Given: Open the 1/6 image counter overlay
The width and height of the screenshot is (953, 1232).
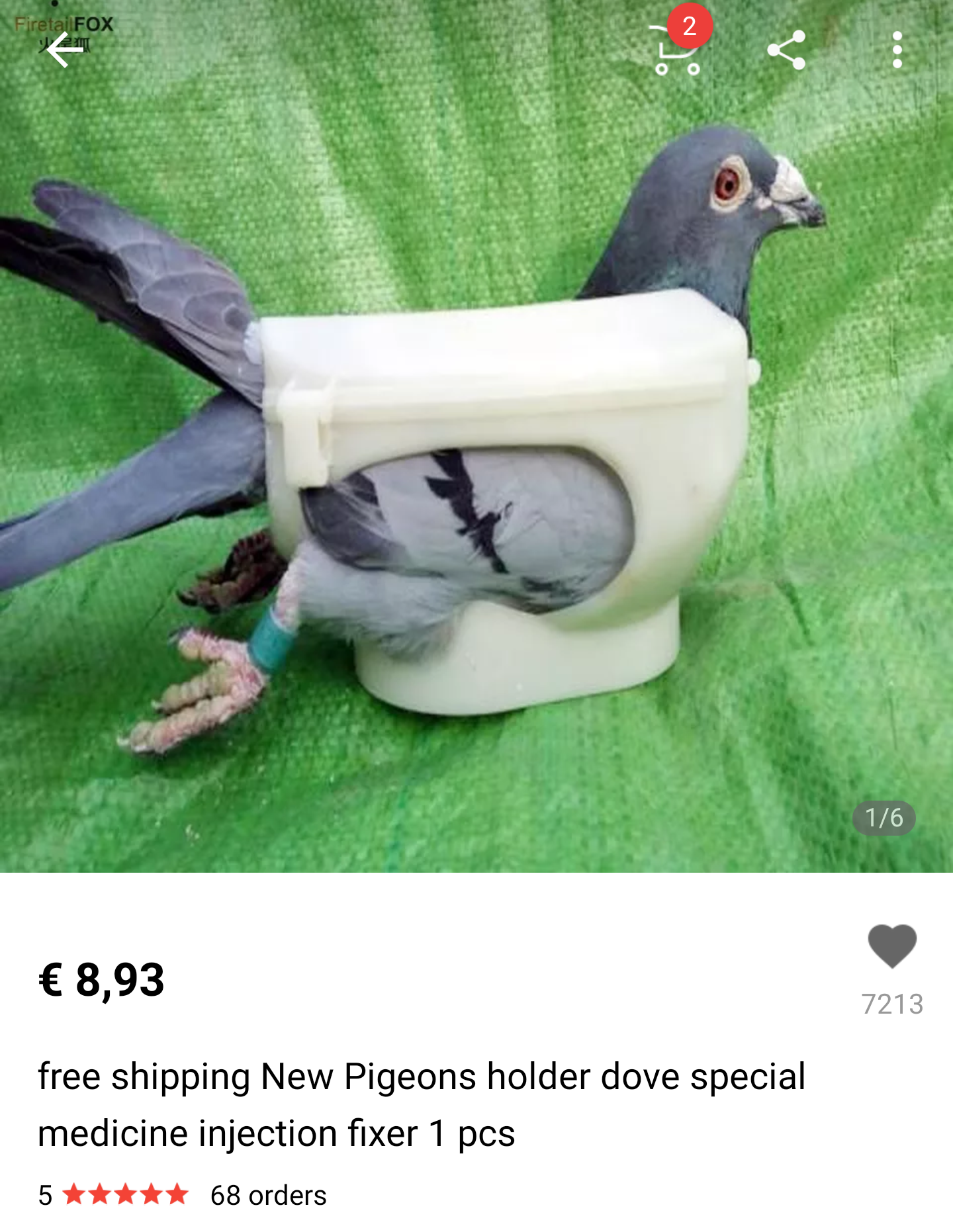Looking at the screenshot, I should [x=885, y=818].
